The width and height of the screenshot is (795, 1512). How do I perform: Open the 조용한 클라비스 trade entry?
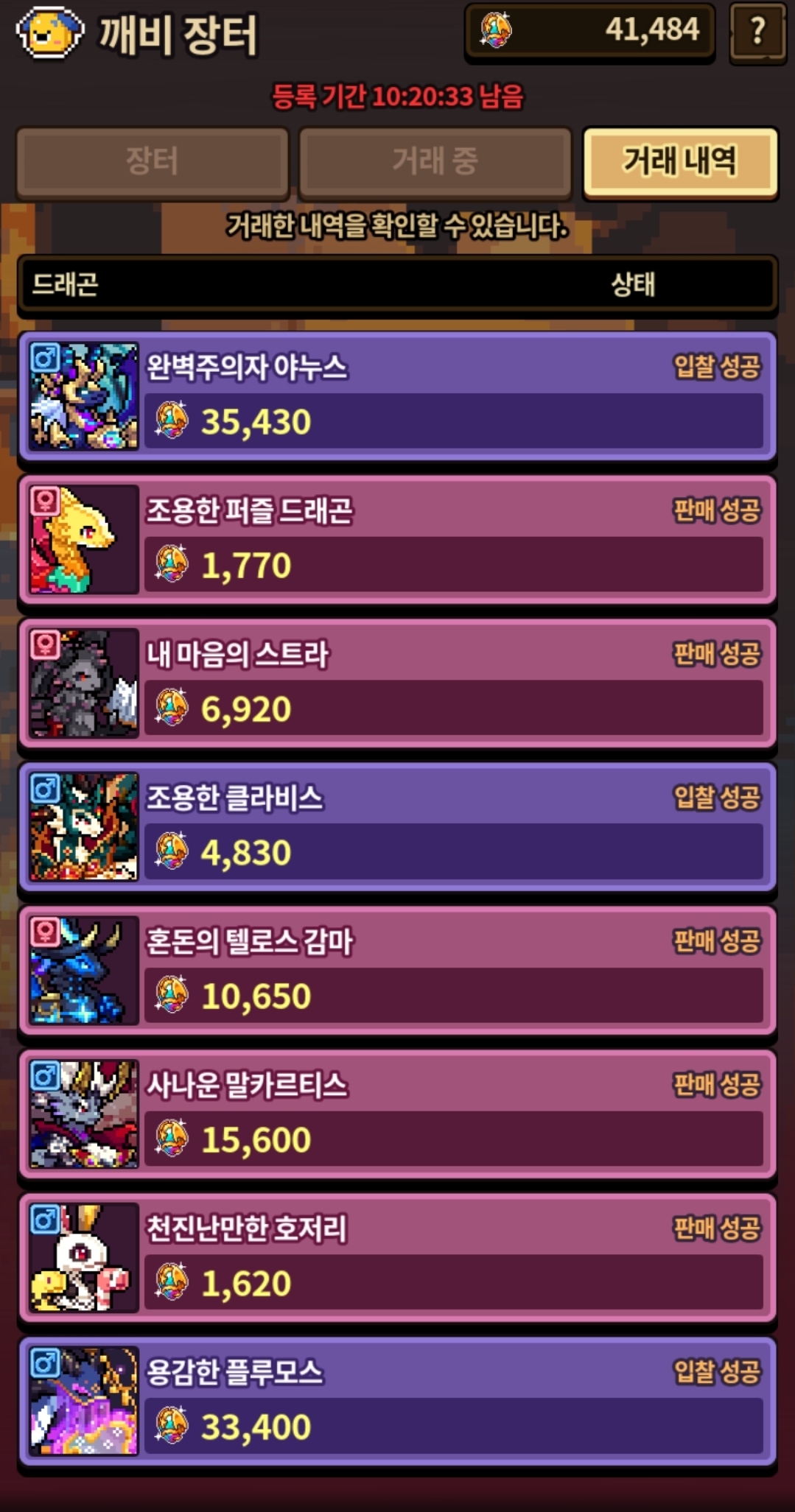[x=397, y=827]
